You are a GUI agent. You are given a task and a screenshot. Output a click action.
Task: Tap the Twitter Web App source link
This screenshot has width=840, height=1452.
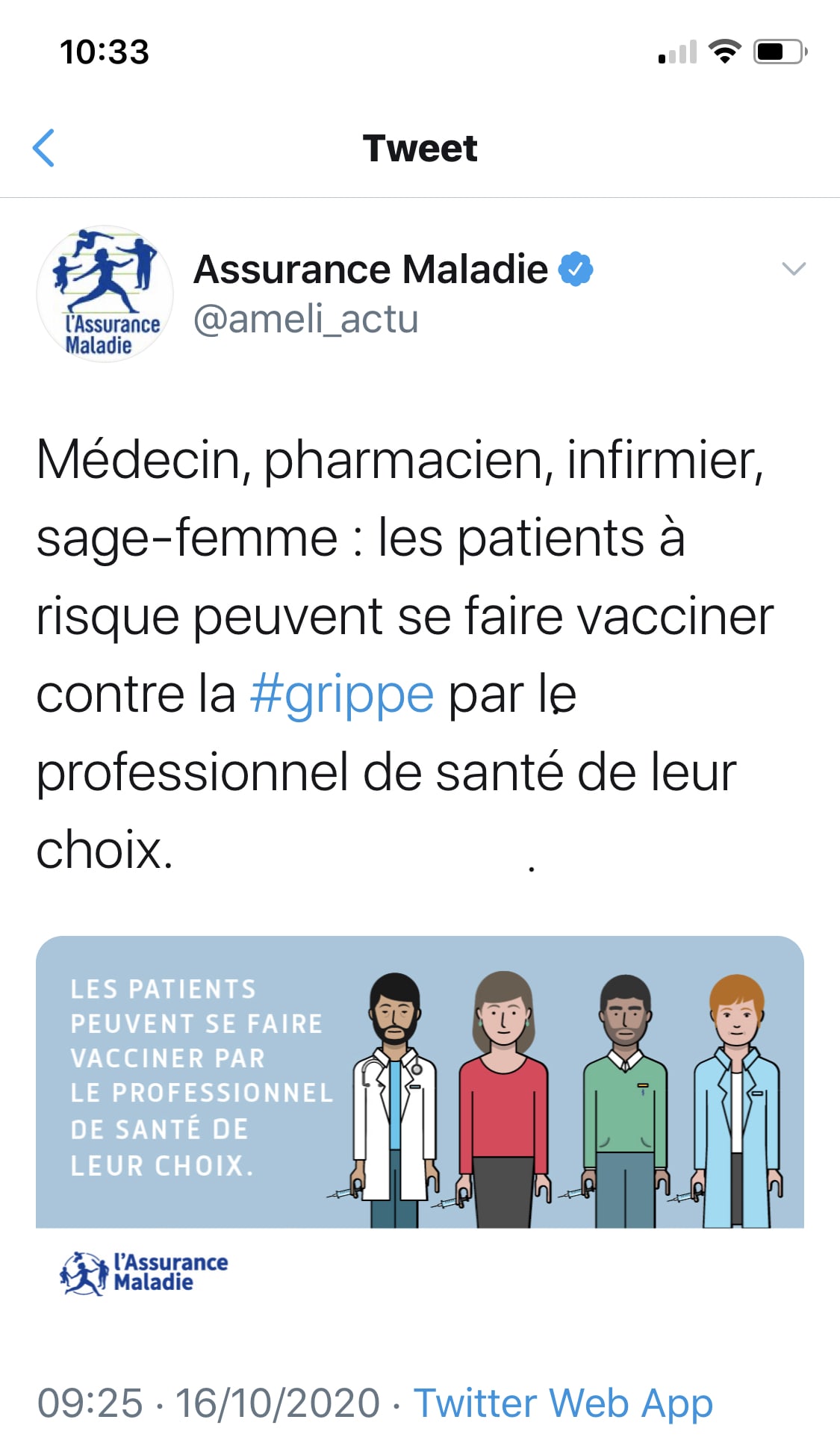563,1403
